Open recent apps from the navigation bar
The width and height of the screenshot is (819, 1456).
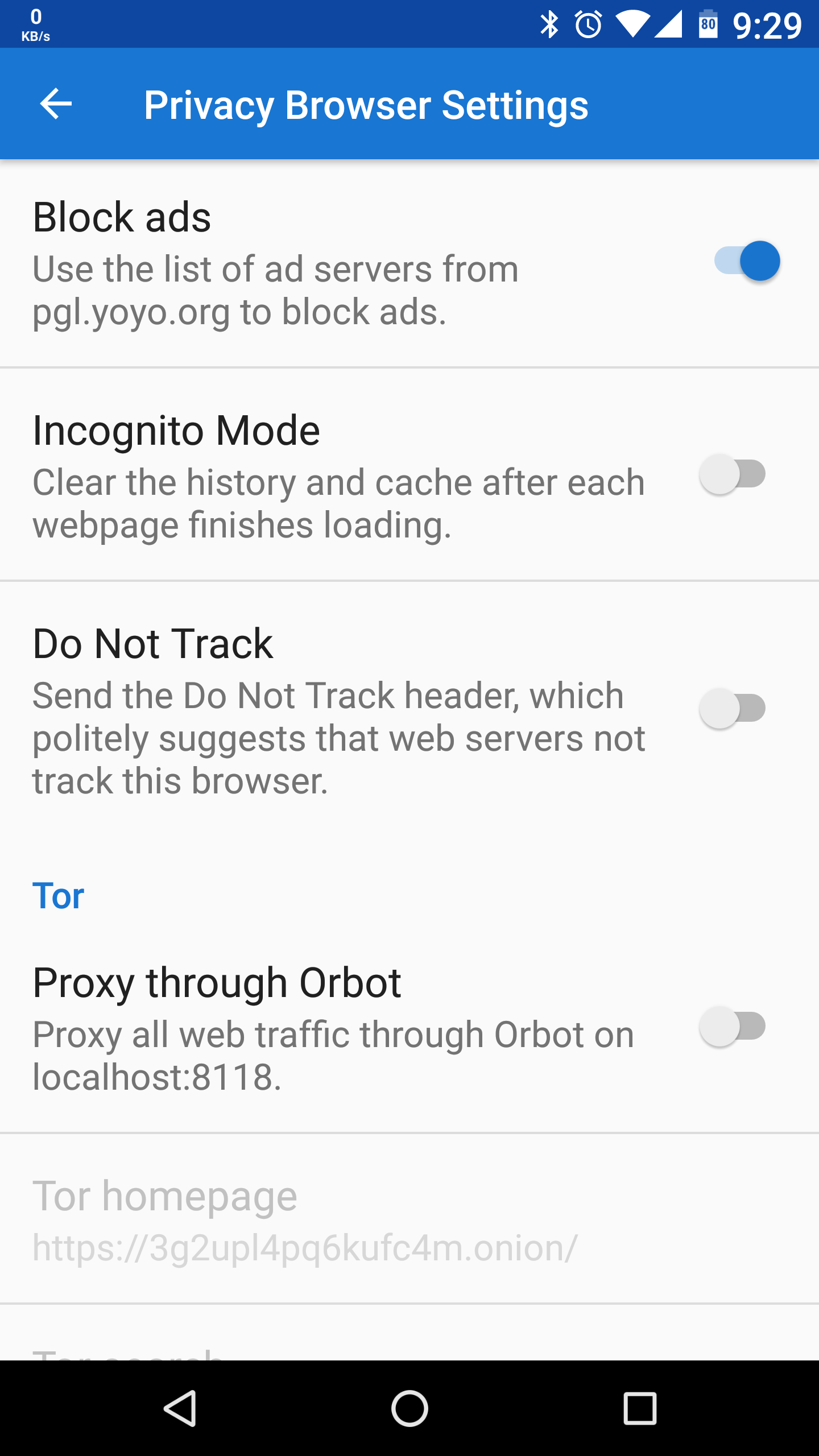pos(640,1408)
